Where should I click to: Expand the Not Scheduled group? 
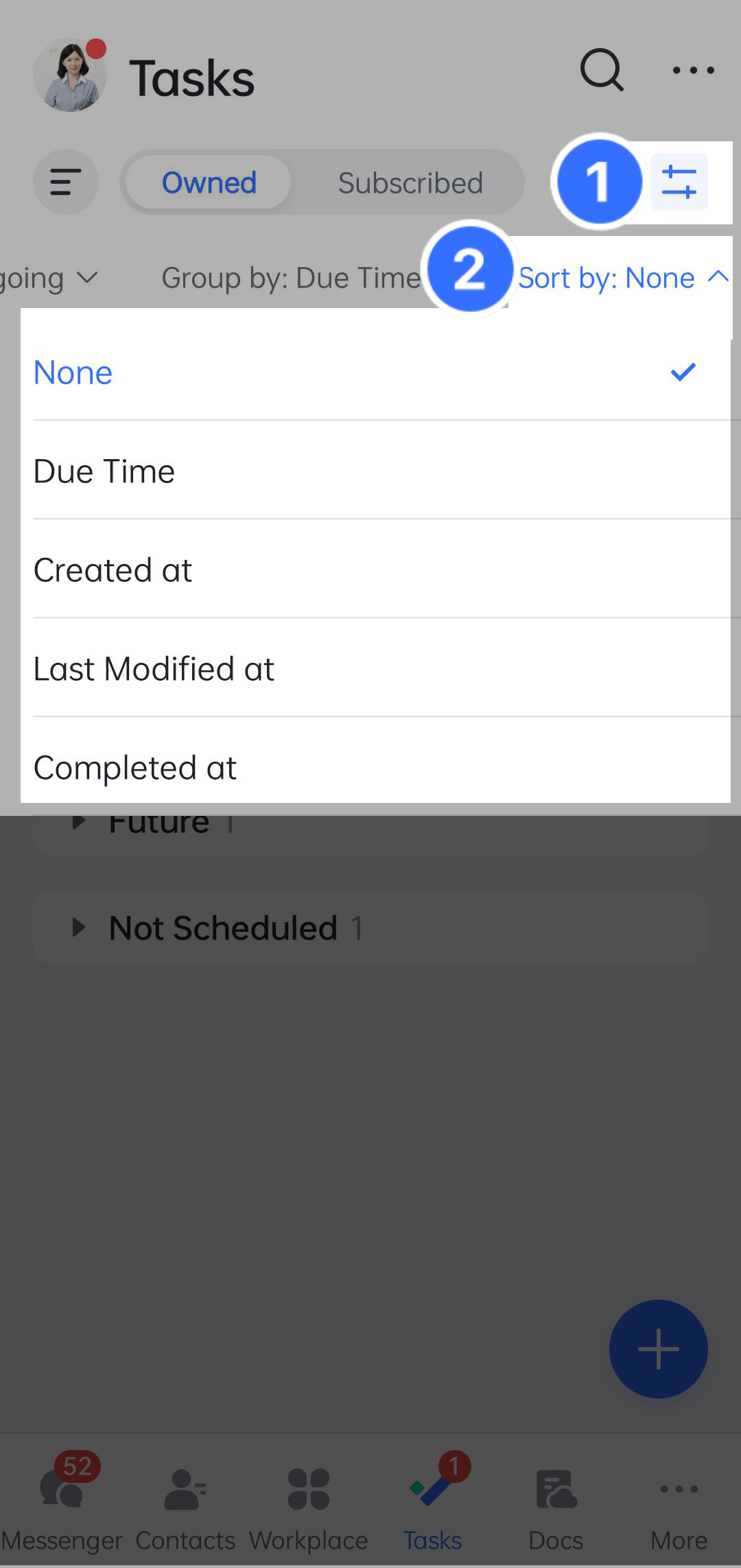pyautogui.click(x=222, y=928)
